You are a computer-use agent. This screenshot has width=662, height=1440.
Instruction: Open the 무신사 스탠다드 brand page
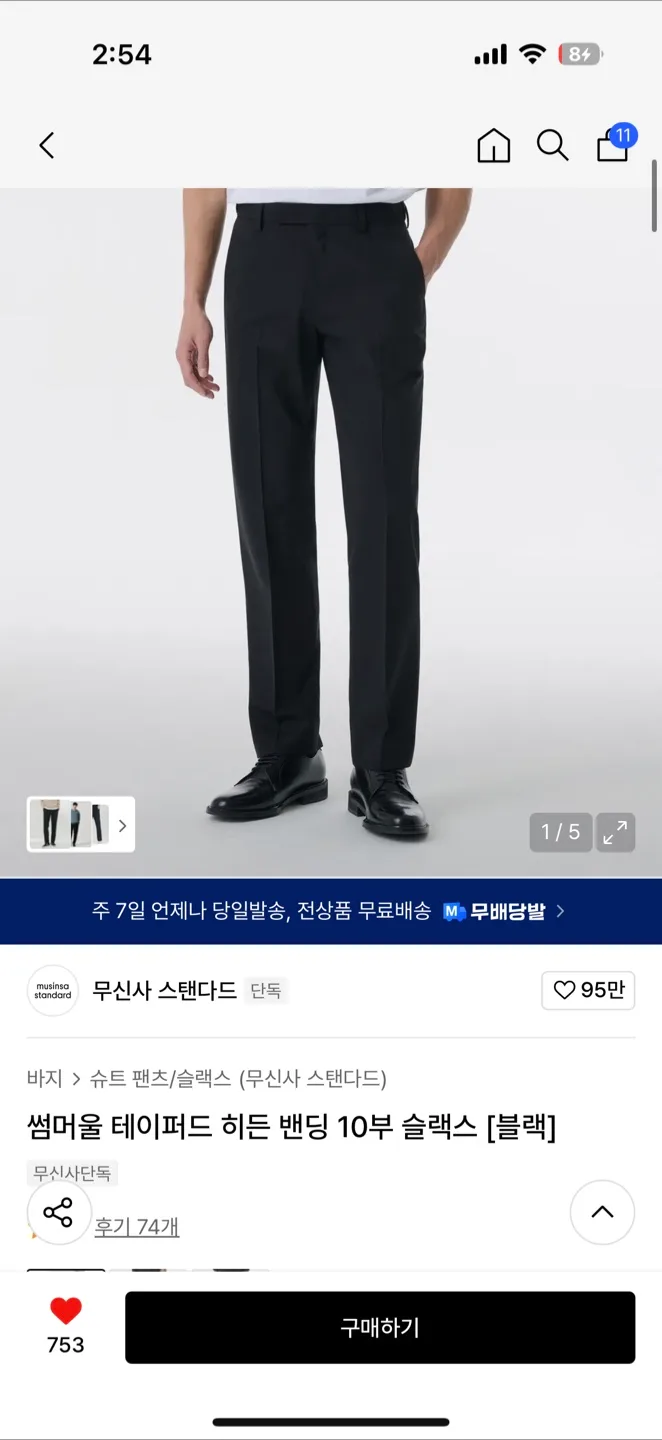coord(163,990)
